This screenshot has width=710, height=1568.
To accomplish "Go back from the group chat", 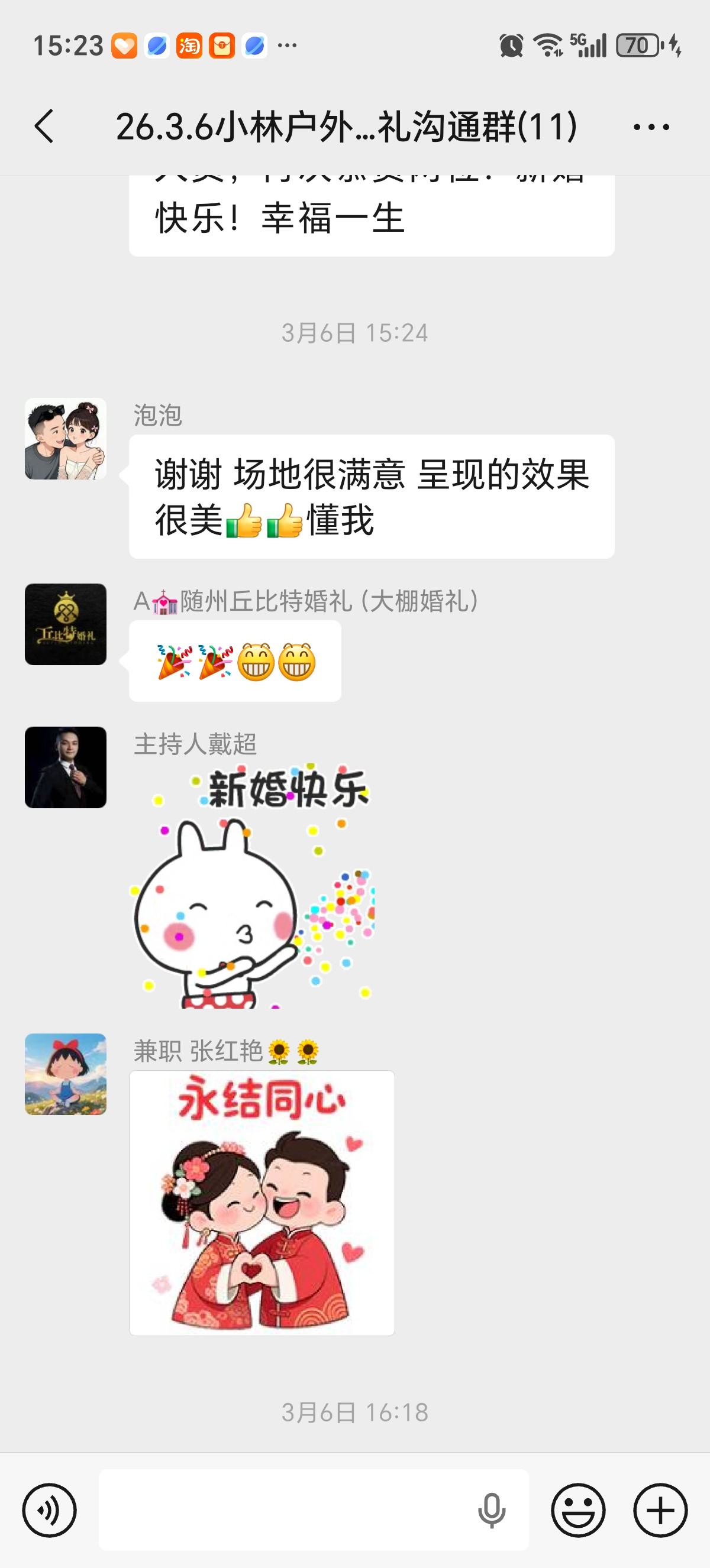I will [44, 127].
